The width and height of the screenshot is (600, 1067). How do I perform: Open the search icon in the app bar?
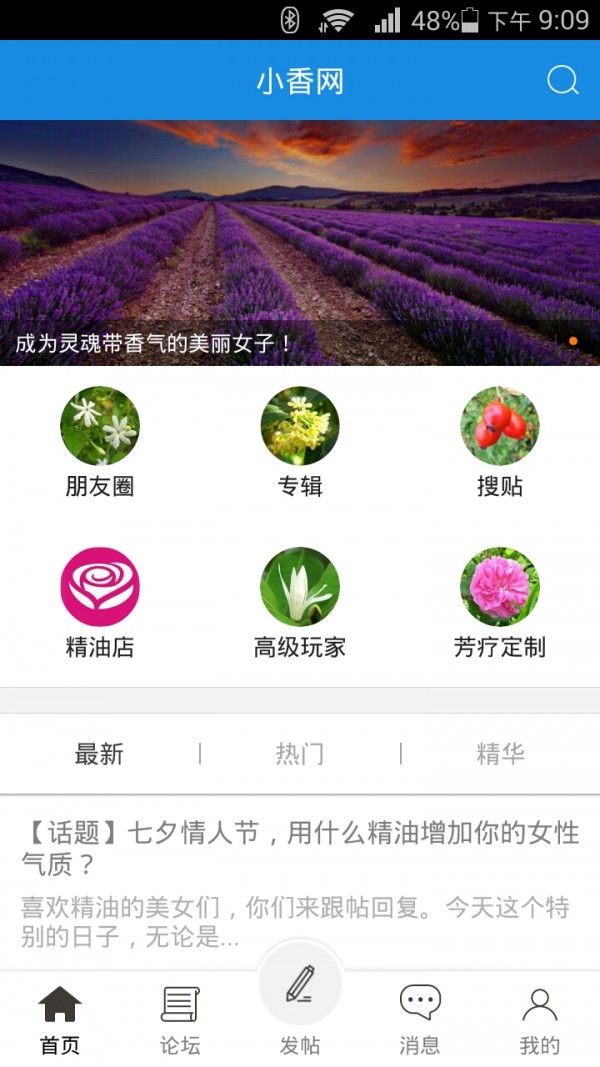tap(562, 80)
